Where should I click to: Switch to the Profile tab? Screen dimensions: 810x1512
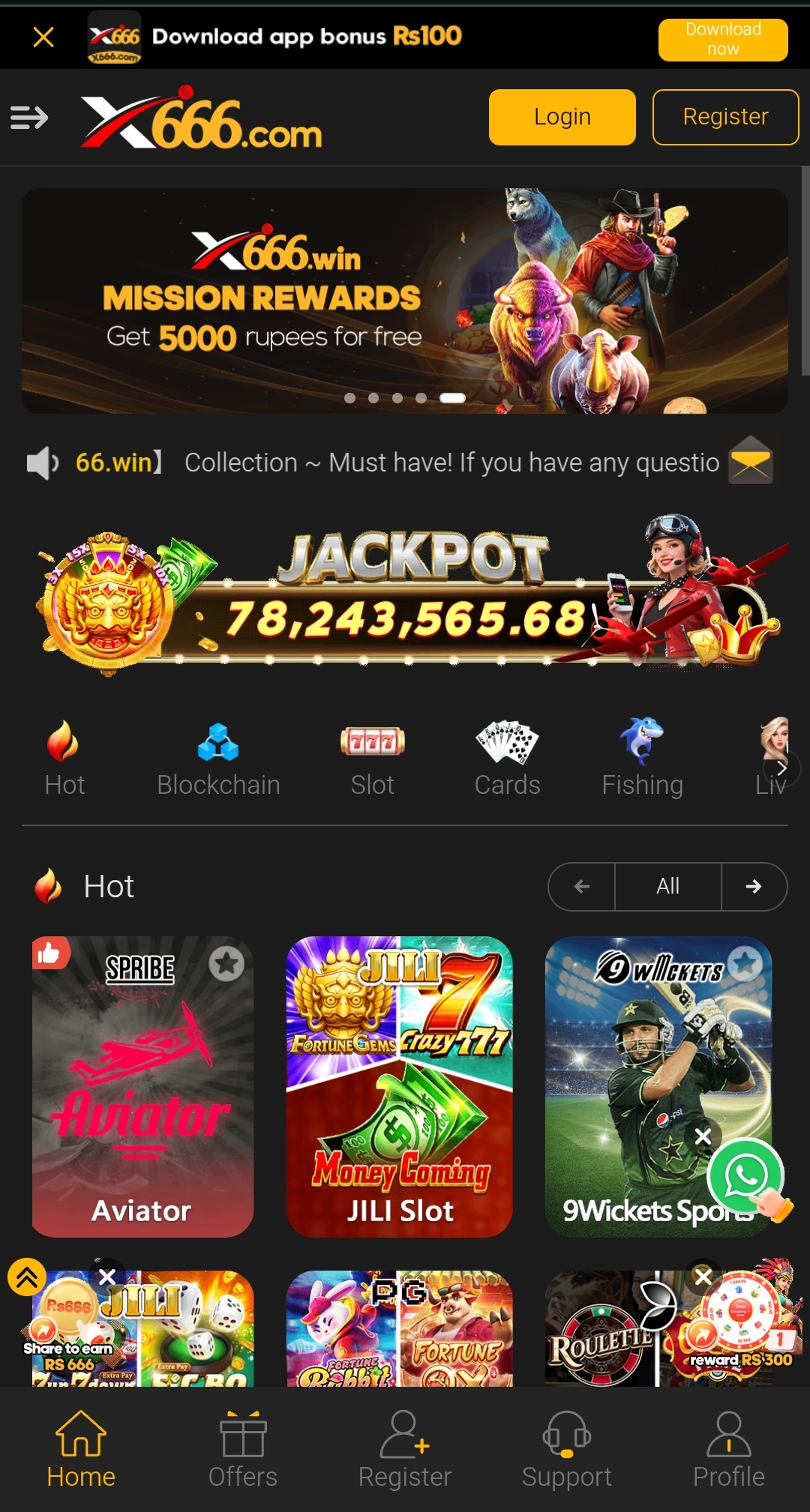pos(728,1448)
